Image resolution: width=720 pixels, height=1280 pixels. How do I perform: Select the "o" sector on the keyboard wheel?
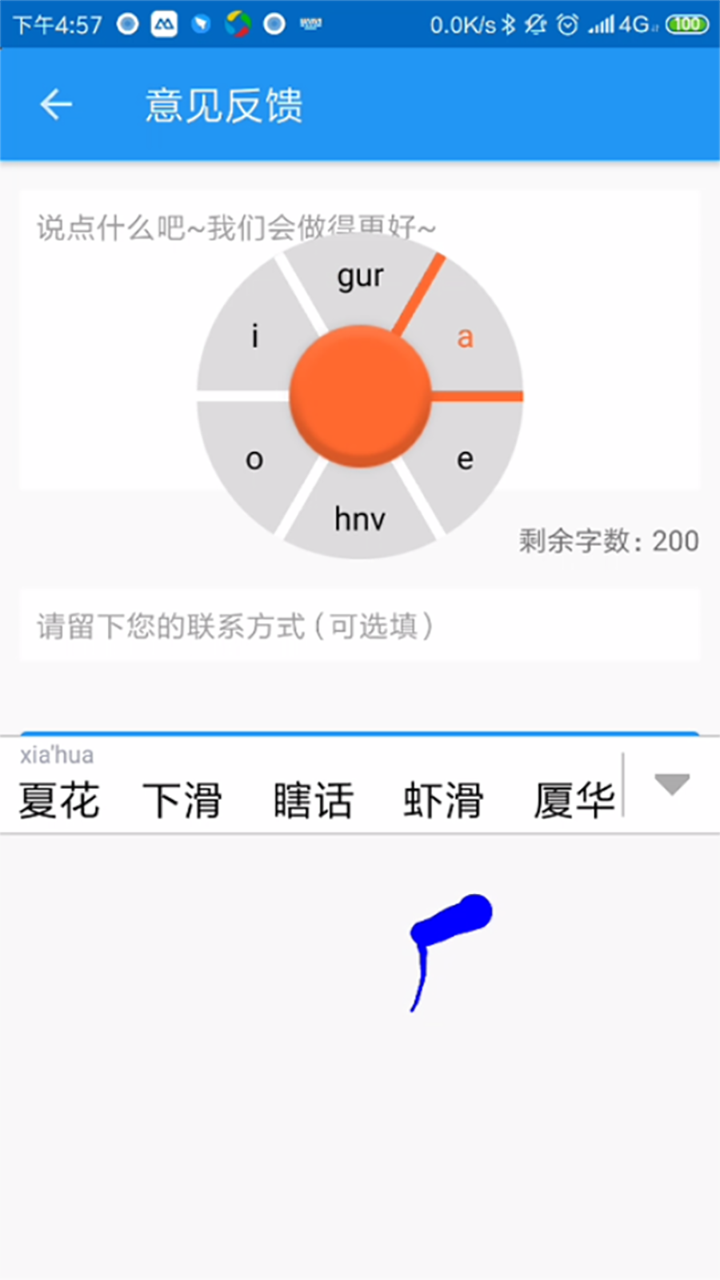point(253,460)
